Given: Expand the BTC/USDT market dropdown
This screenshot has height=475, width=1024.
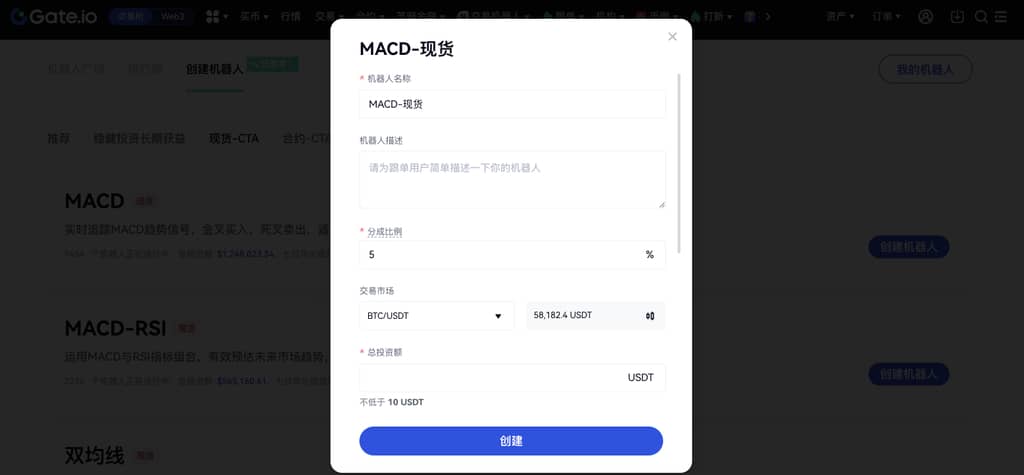Looking at the screenshot, I should (436, 316).
